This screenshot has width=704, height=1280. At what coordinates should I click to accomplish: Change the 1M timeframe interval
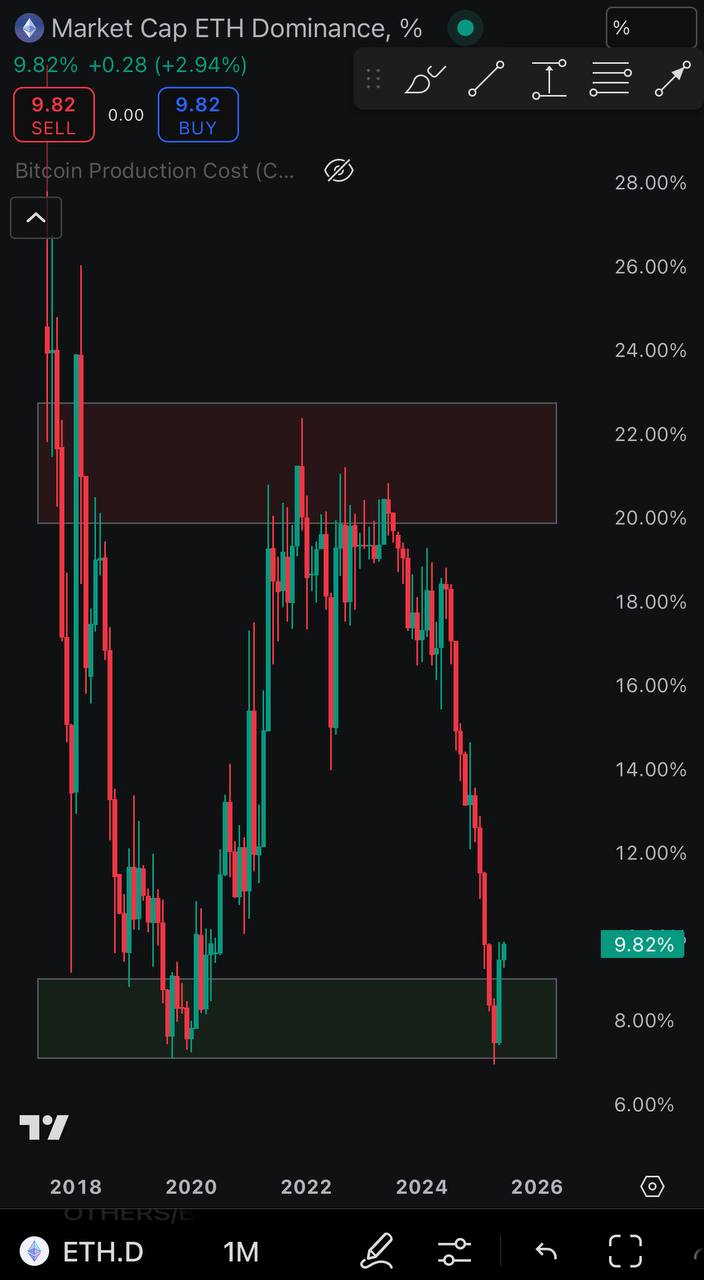click(x=241, y=1251)
